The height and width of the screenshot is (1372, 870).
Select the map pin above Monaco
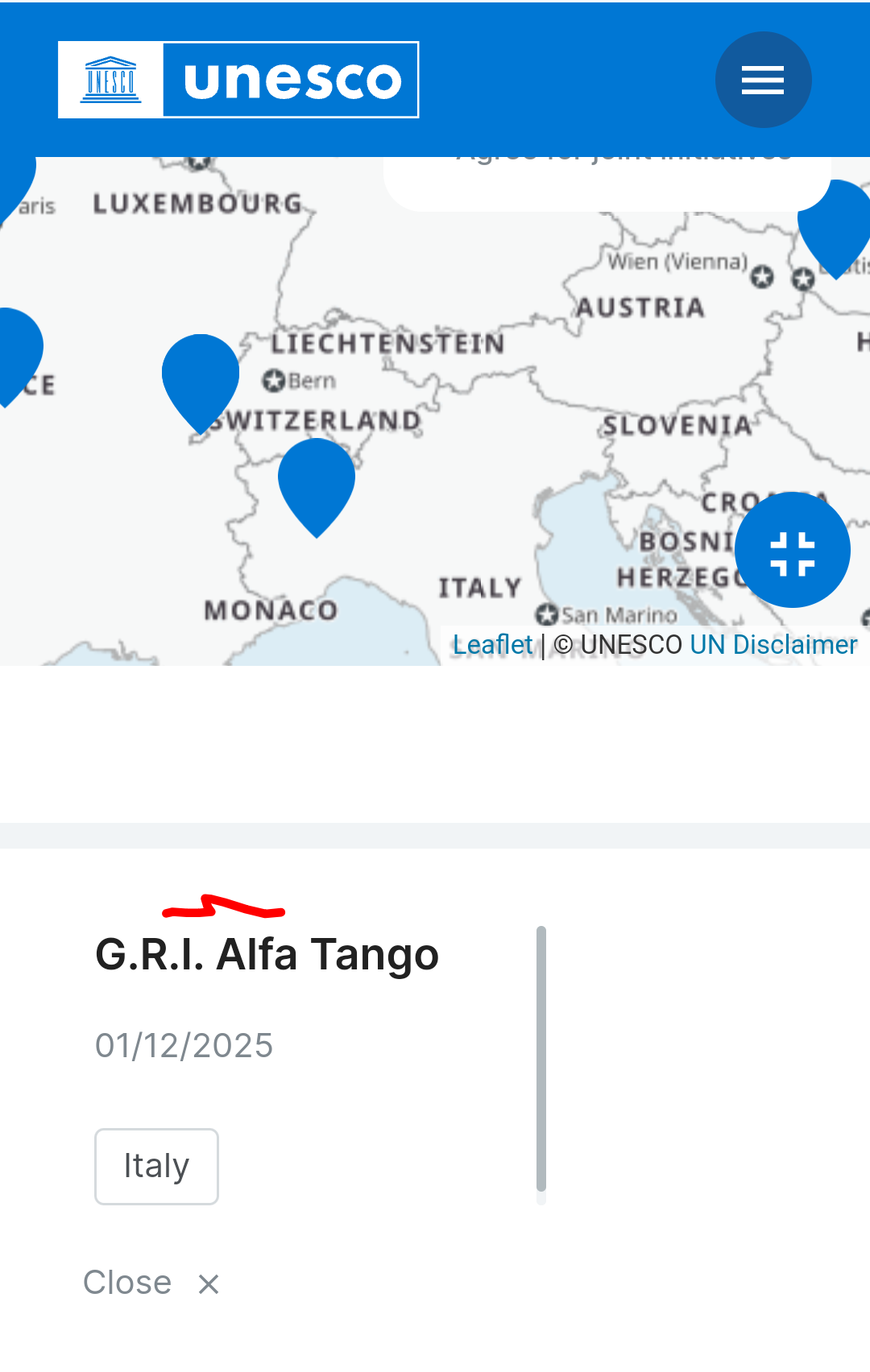pos(316,481)
